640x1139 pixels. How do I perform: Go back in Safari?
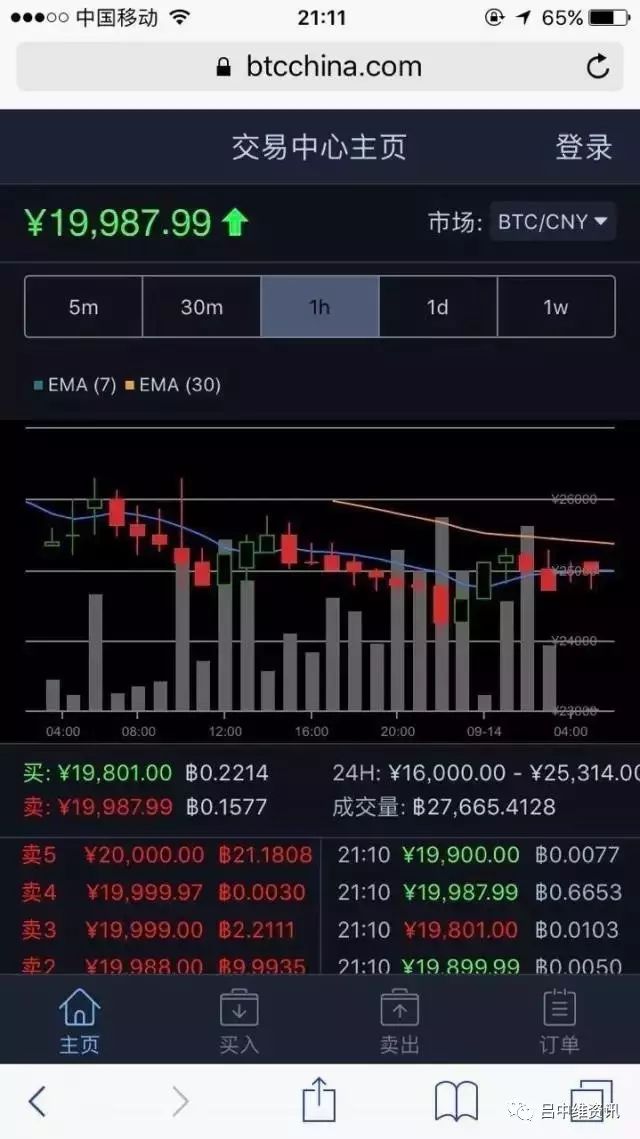click(x=37, y=1101)
